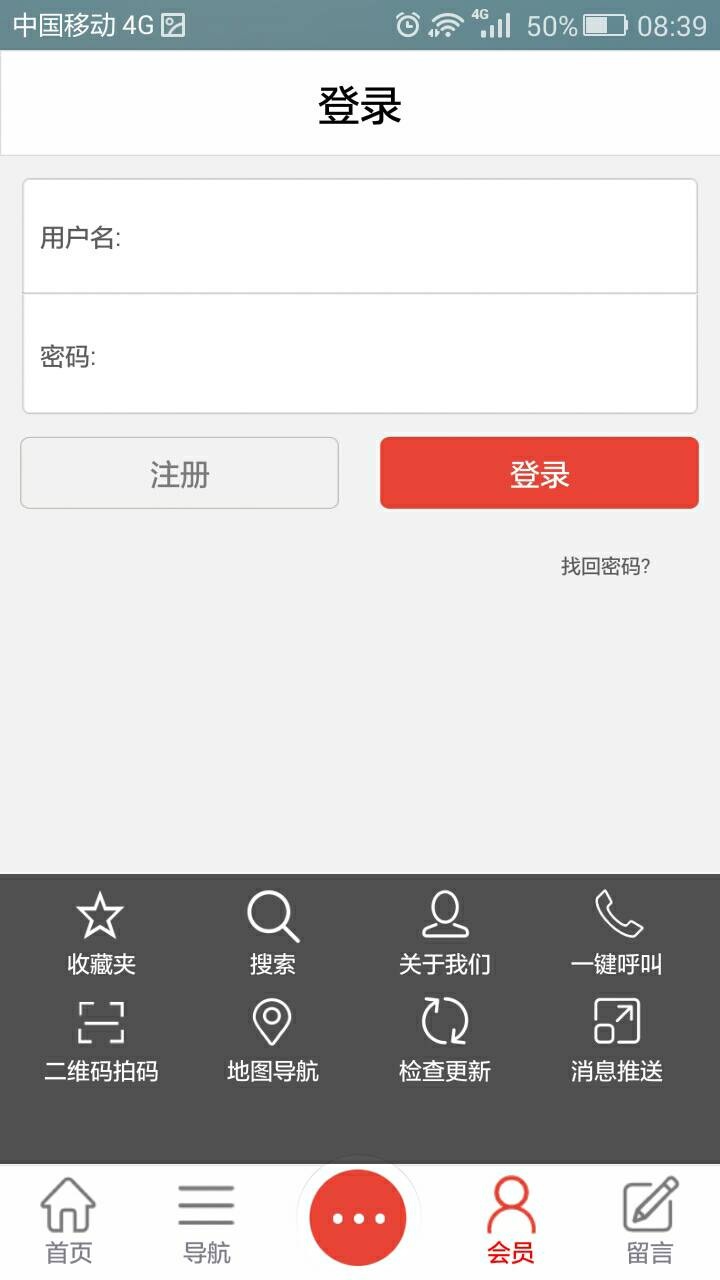Viewport: 720px width, 1280px height.
Task: Open the 找回密码 recovery link
Action: (x=605, y=567)
